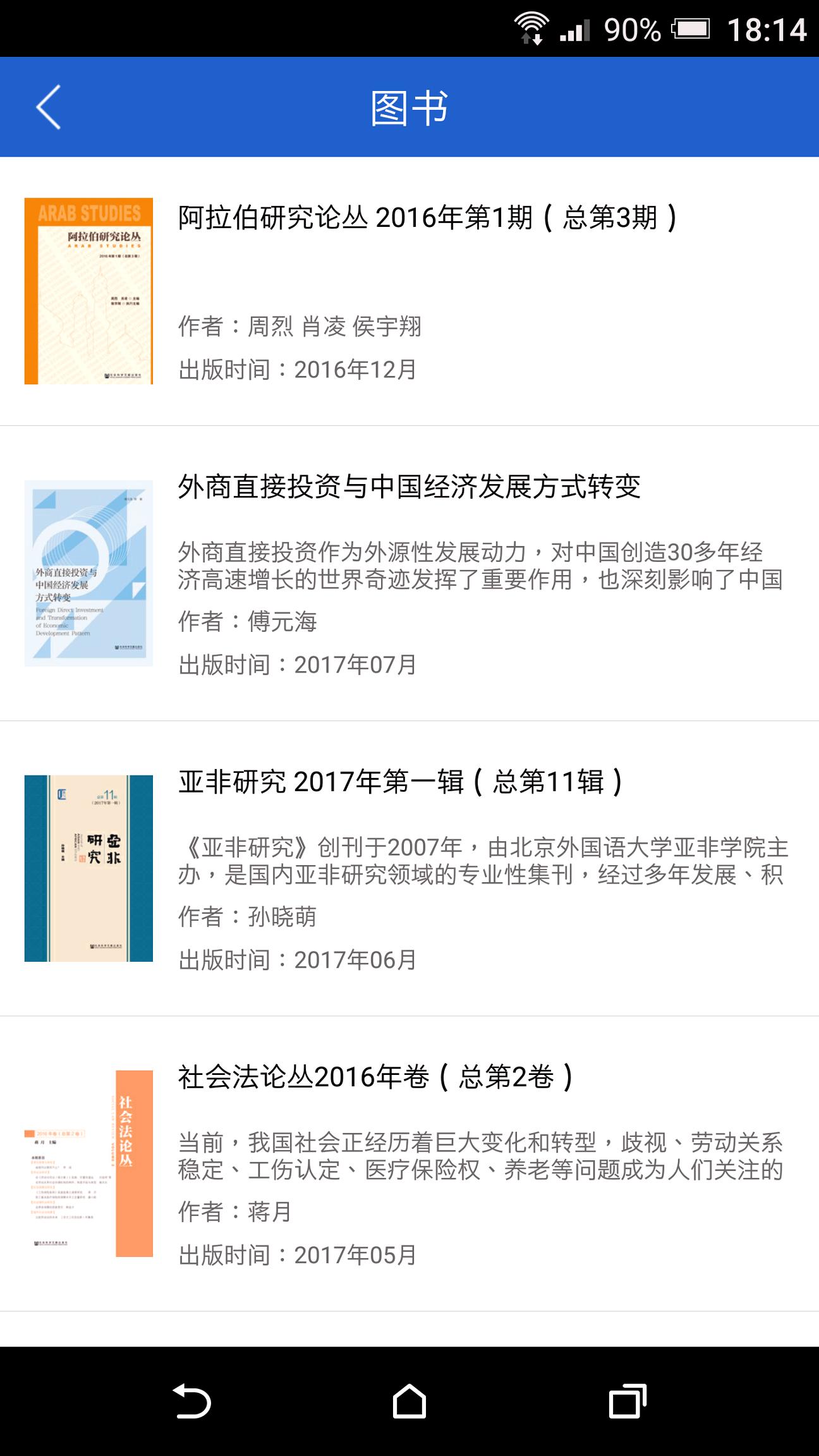
Task: Tap publication date 2017年06月 of 亚非研究
Action: pos(297,960)
